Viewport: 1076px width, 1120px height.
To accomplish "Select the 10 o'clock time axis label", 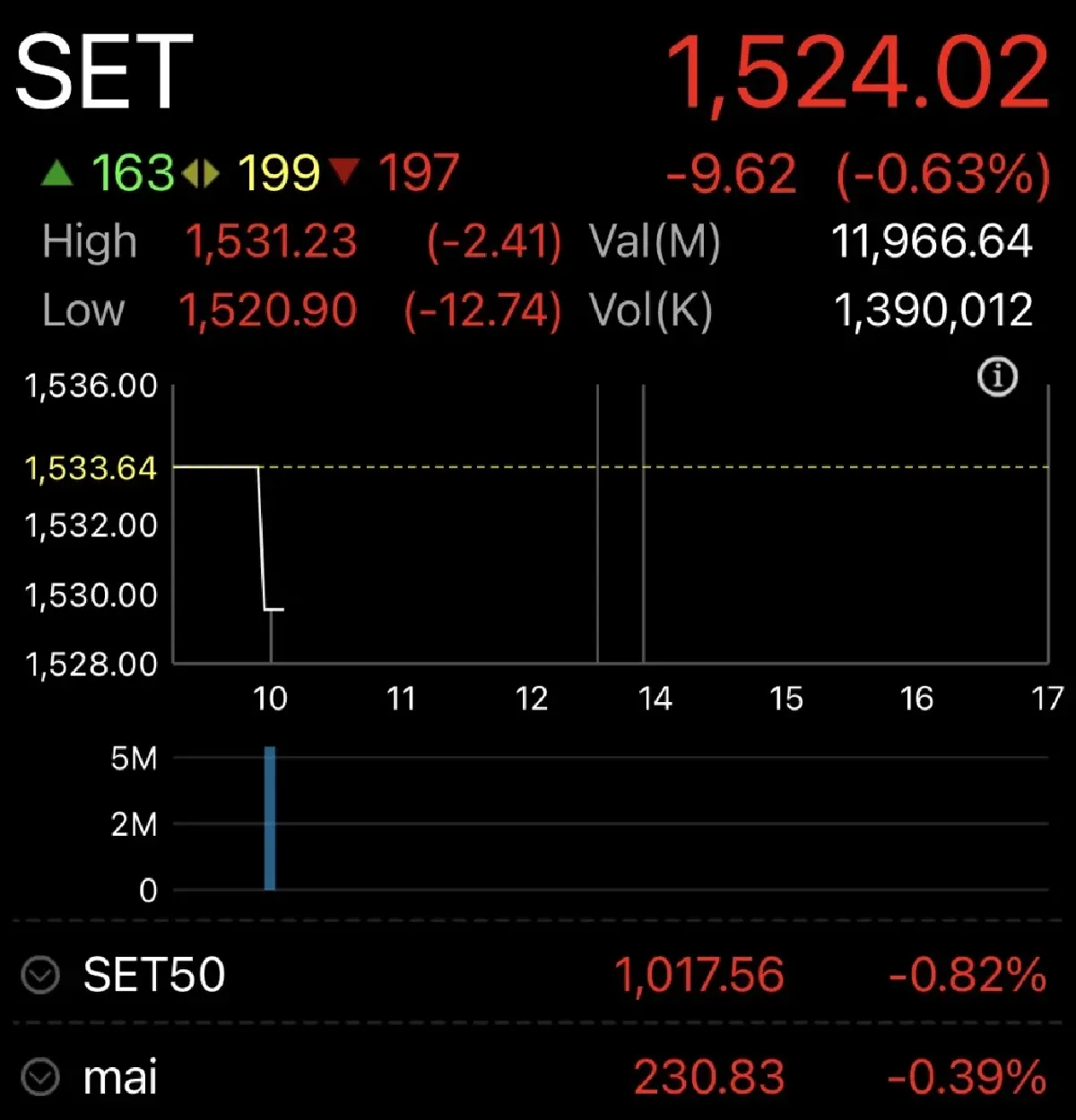I will tap(271, 698).
